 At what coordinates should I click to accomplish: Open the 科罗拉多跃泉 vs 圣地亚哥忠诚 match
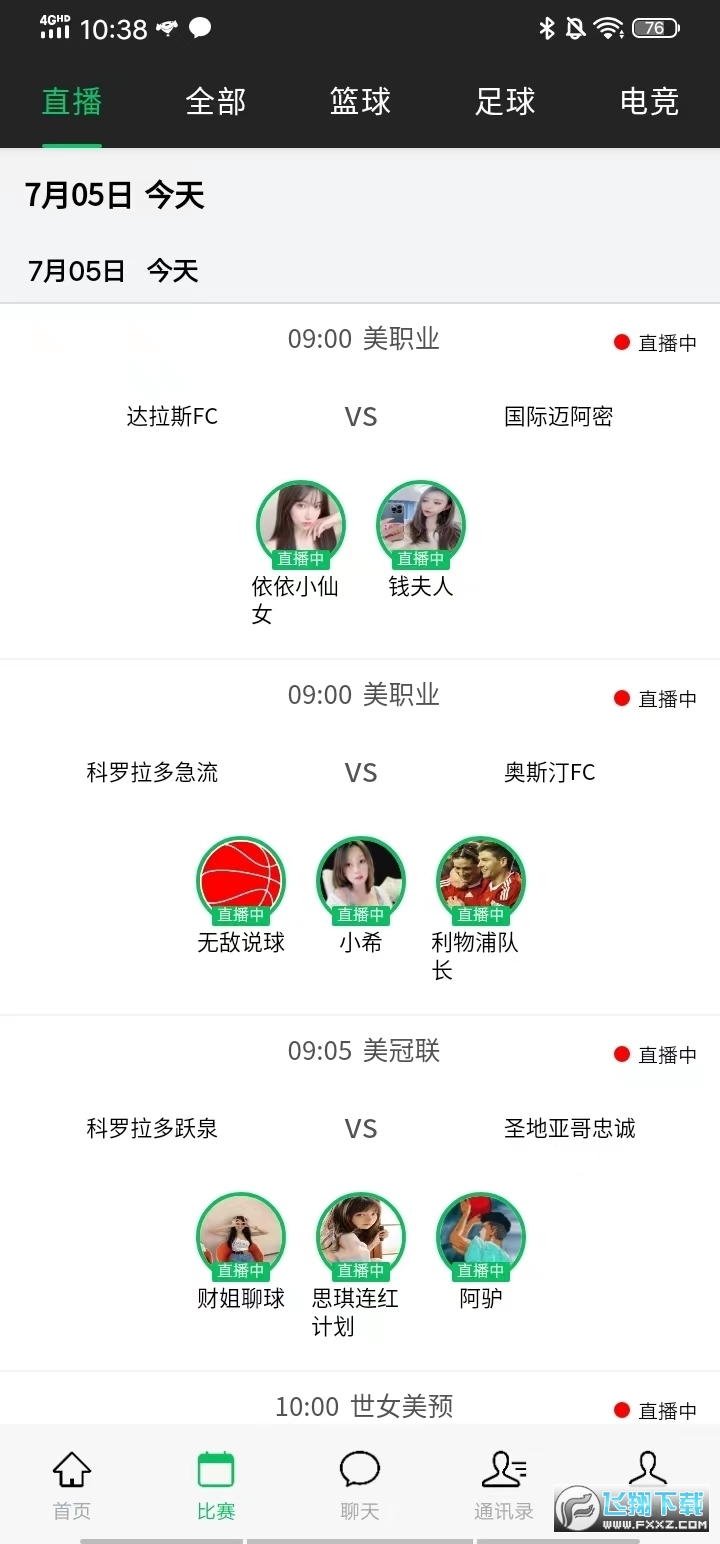point(361,1128)
